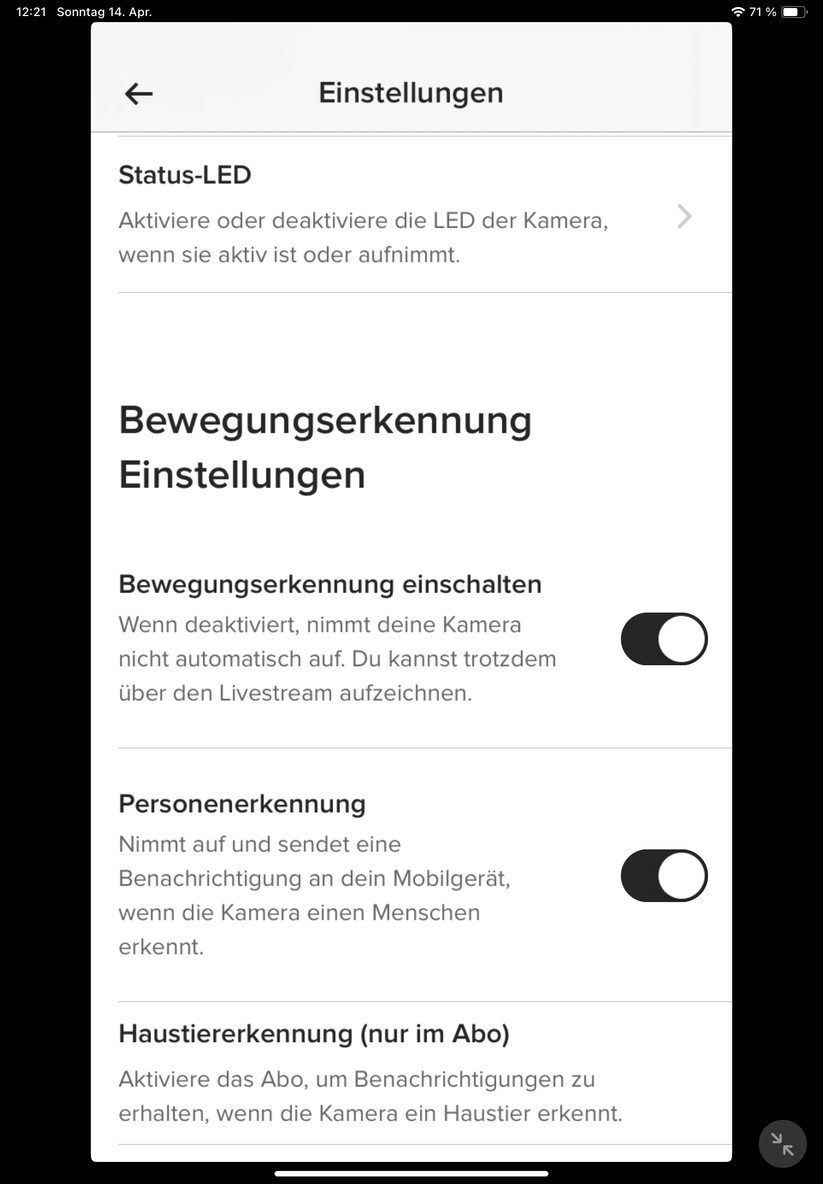Select the Bewegungserkennung Einstellungen section heading
This screenshot has width=823, height=1184.
pyautogui.click(x=325, y=447)
